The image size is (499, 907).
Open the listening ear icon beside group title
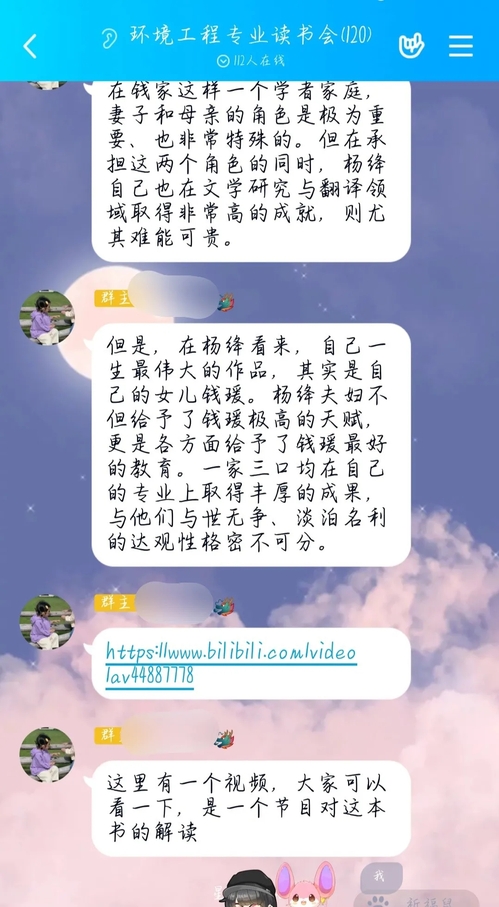pyautogui.click(x=109, y=38)
